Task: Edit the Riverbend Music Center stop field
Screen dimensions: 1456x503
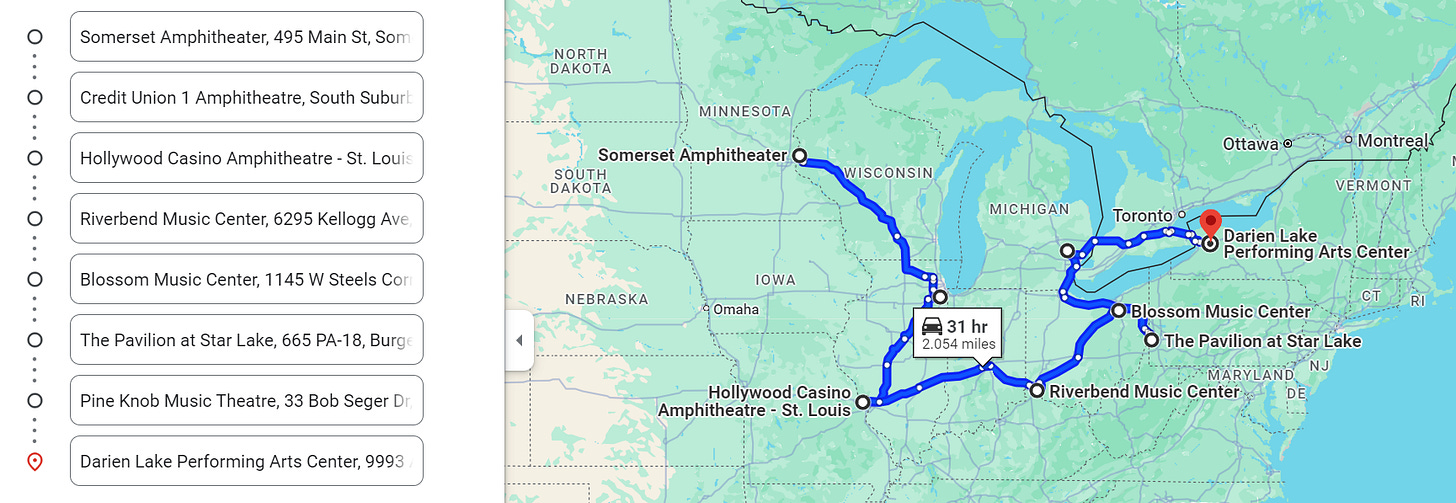Action: click(246, 218)
